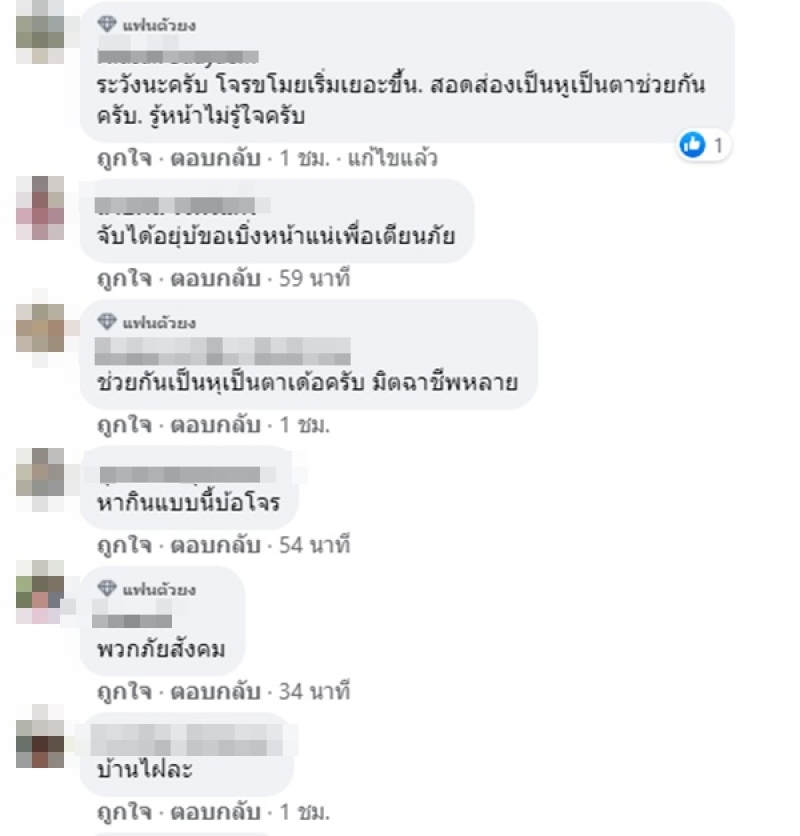Reply to comment 'ช่วยกันเป็นหุเป็นตาเด้อครับ'
The height and width of the screenshot is (836, 800).
tap(216, 425)
